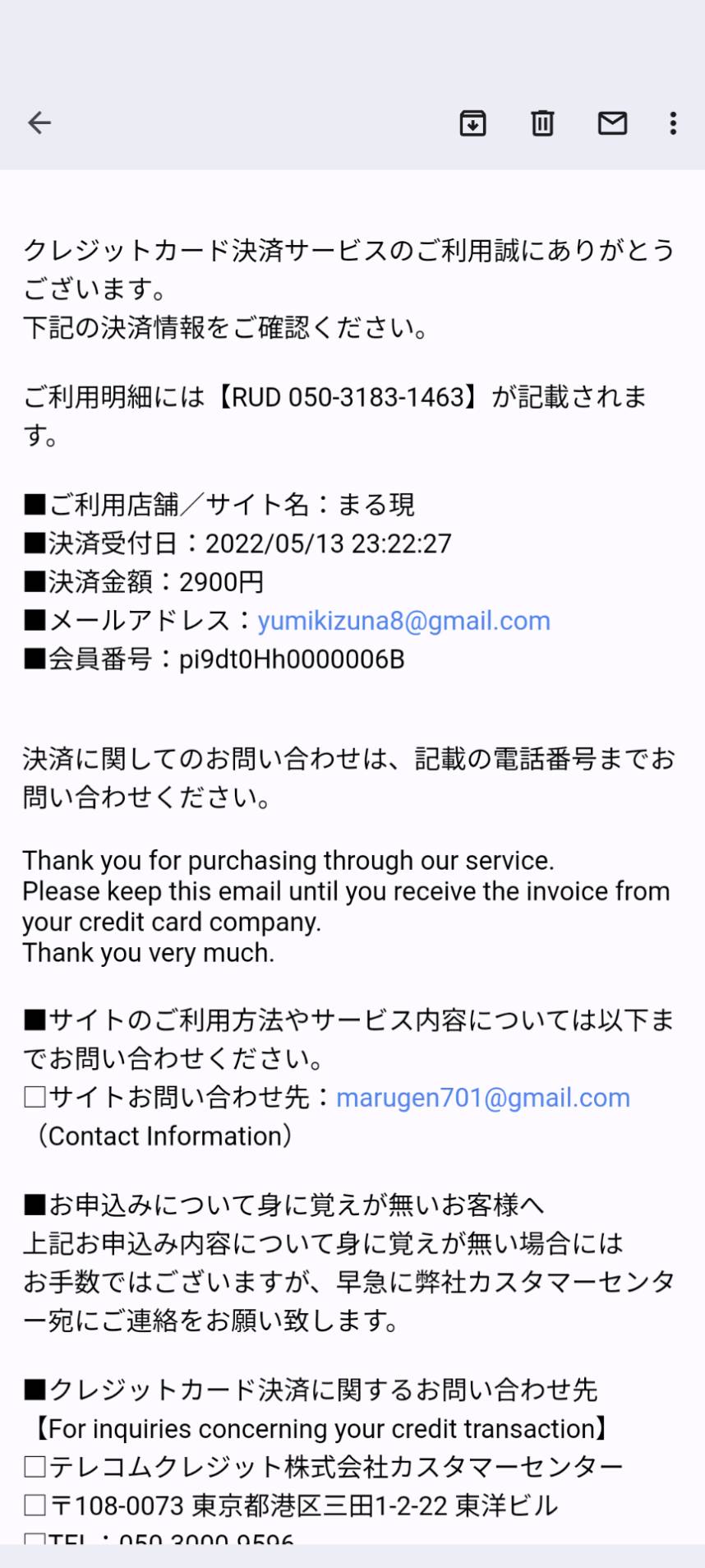Image resolution: width=705 pixels, height=1568 pixels.
Task: Open the marugen701@gmail.com contact link
Action: 483,1098
